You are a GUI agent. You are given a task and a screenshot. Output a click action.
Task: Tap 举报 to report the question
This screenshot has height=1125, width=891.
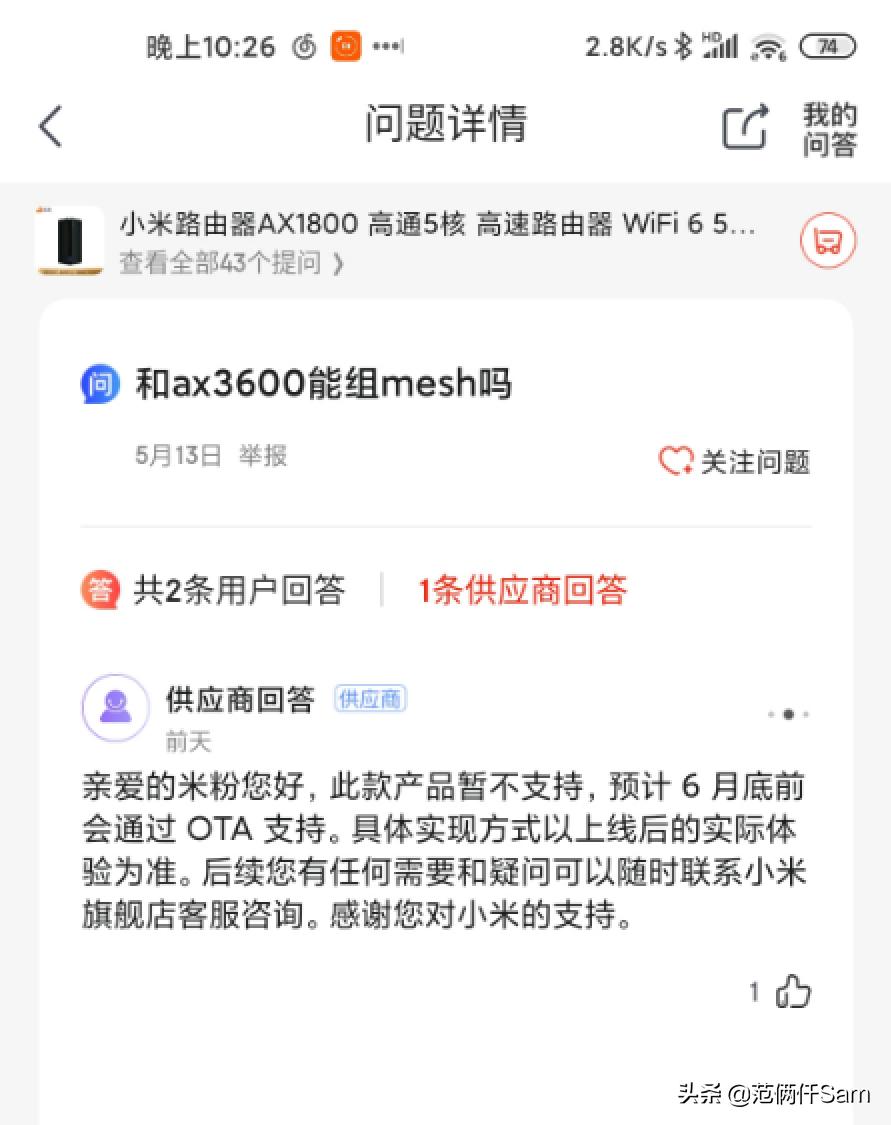pos(262,456)
